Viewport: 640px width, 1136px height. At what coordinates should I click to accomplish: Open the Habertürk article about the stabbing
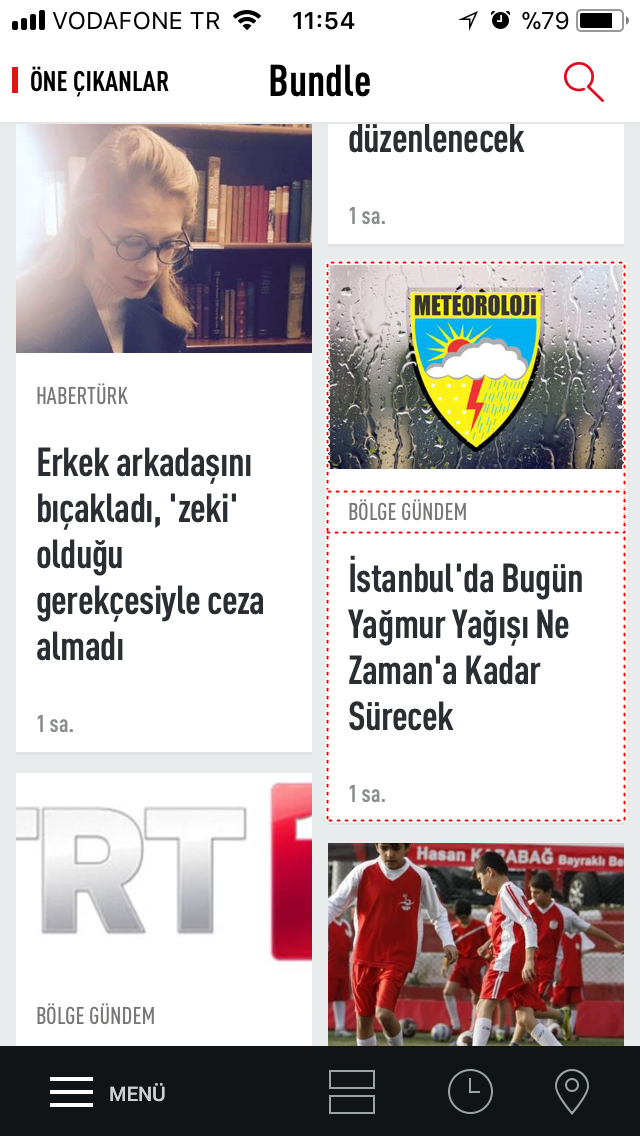click(x=150, y=555)
